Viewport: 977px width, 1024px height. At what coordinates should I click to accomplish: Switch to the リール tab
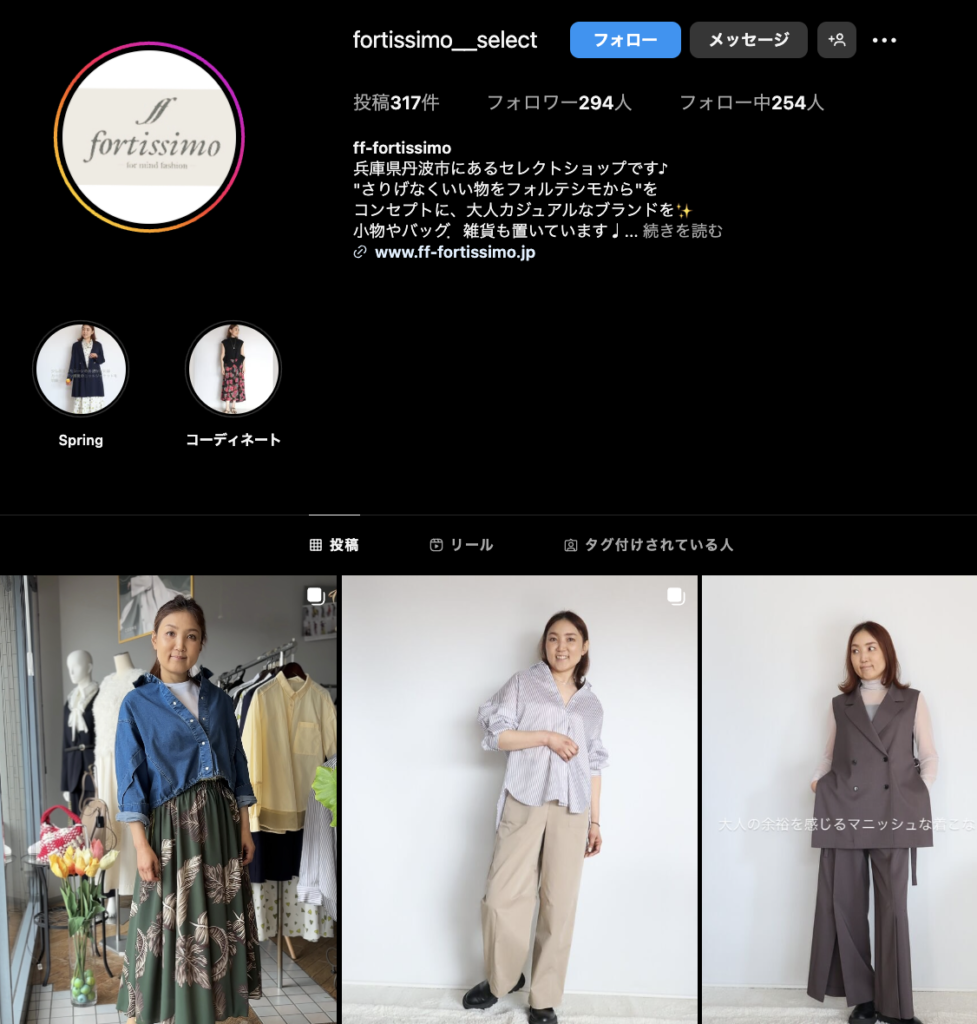coord(461,545)
